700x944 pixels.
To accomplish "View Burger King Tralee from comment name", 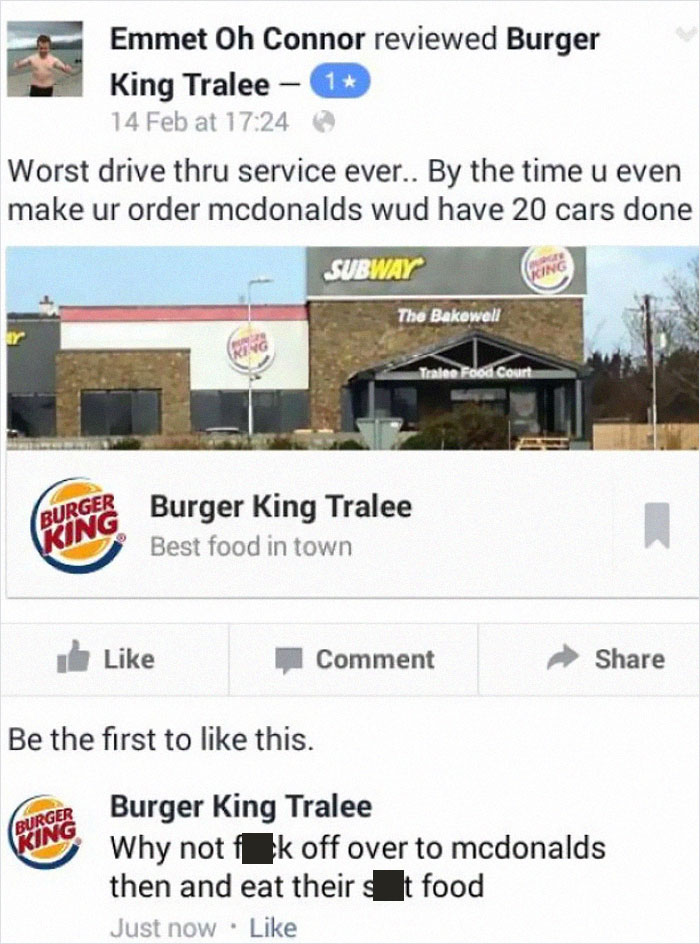I will coord(240,806).
